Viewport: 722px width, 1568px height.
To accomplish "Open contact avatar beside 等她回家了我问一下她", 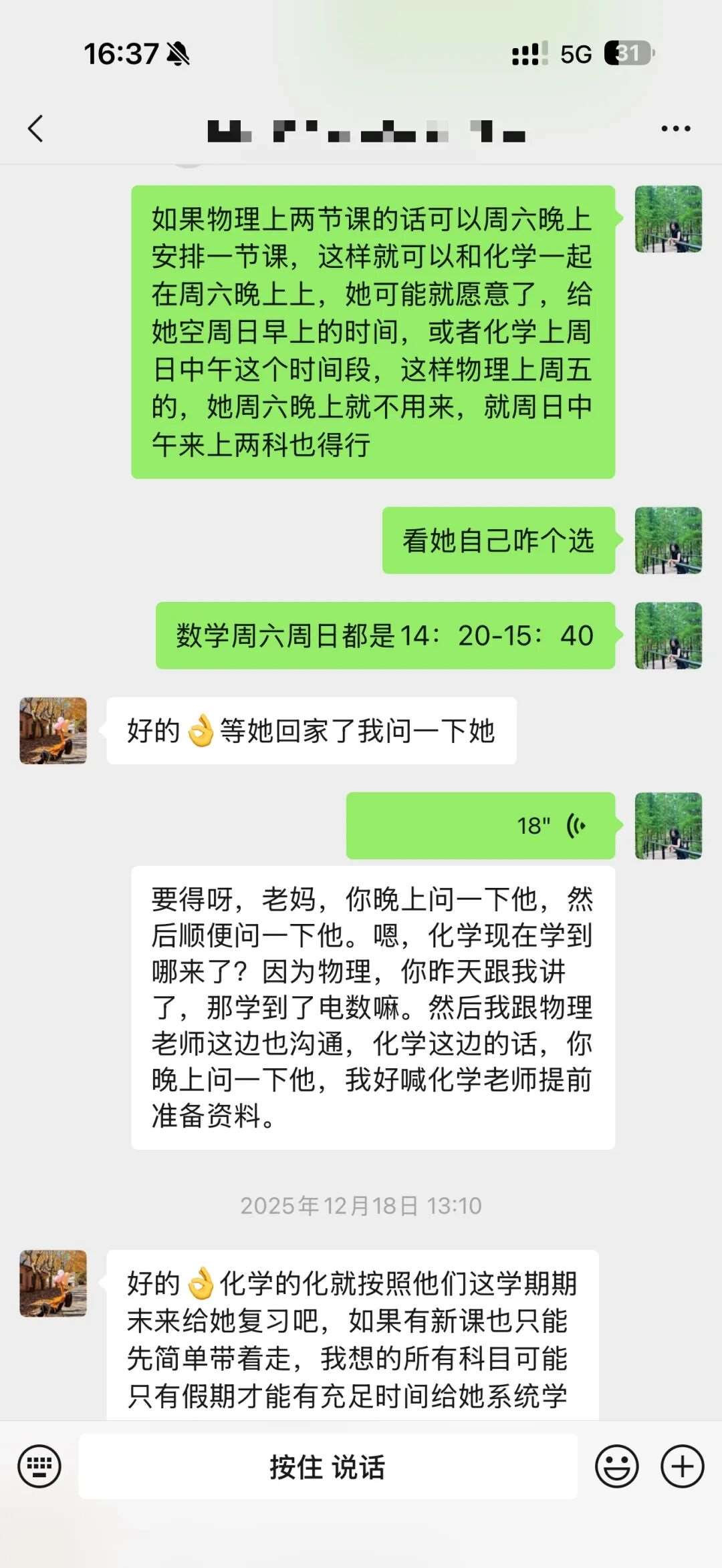I will (53, 730).
